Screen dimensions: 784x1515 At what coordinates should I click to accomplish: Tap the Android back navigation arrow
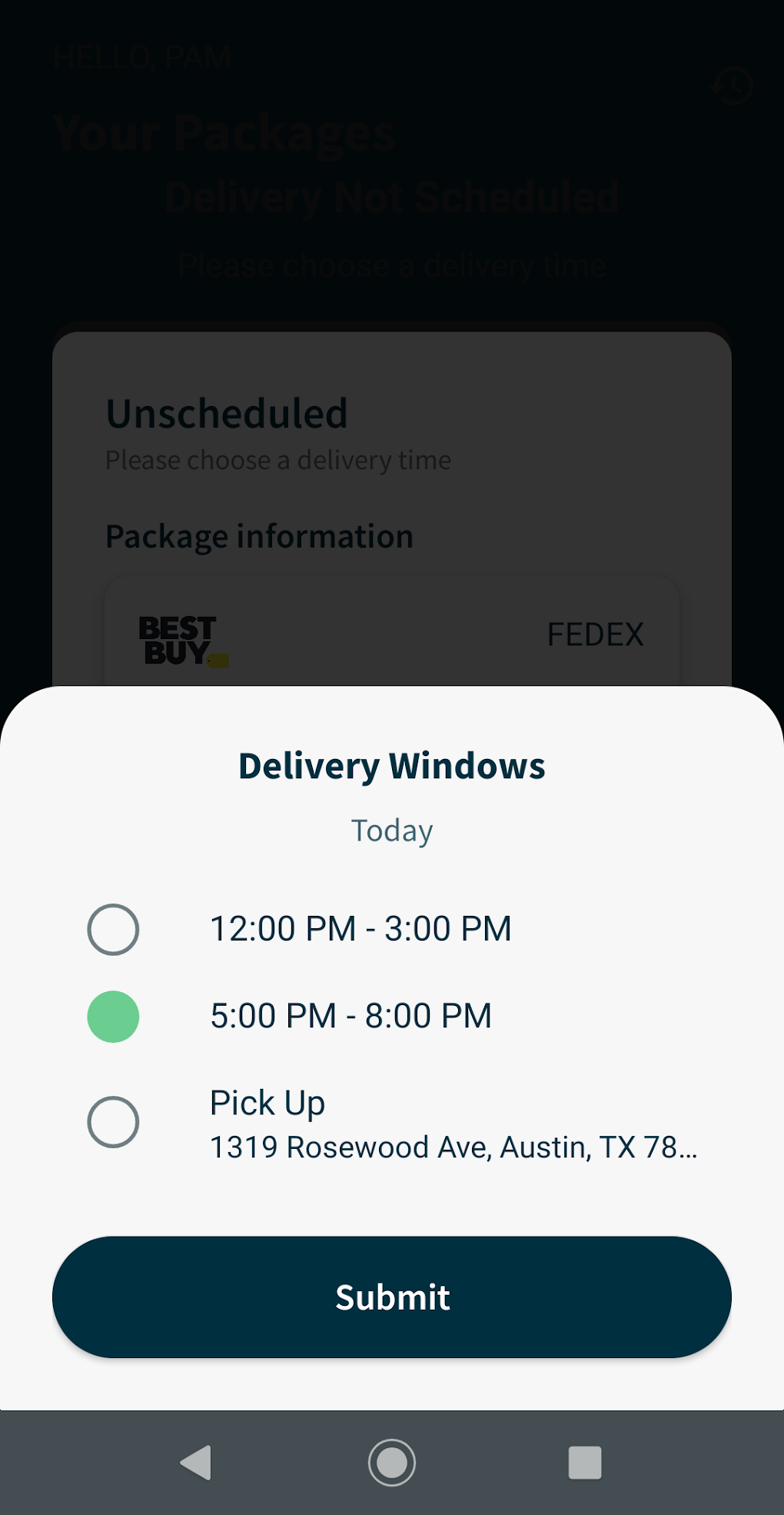point(198,1464)
